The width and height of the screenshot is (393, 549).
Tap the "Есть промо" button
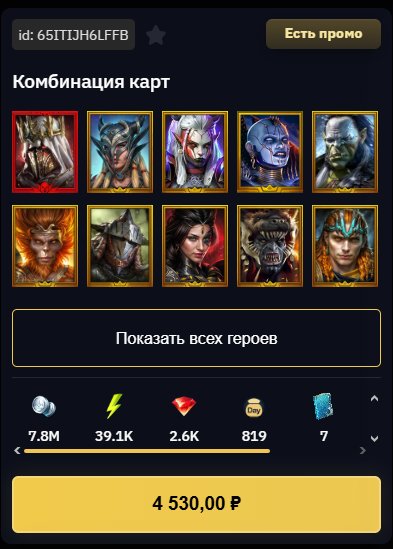point(323,34)
